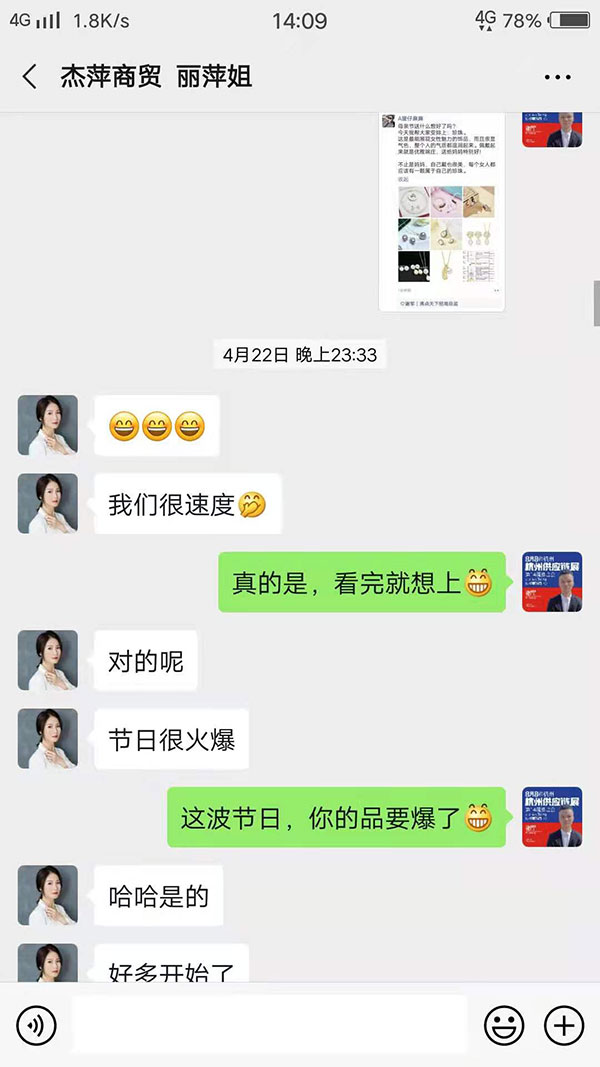Tap the message text input field

[x=270, y=1024]
